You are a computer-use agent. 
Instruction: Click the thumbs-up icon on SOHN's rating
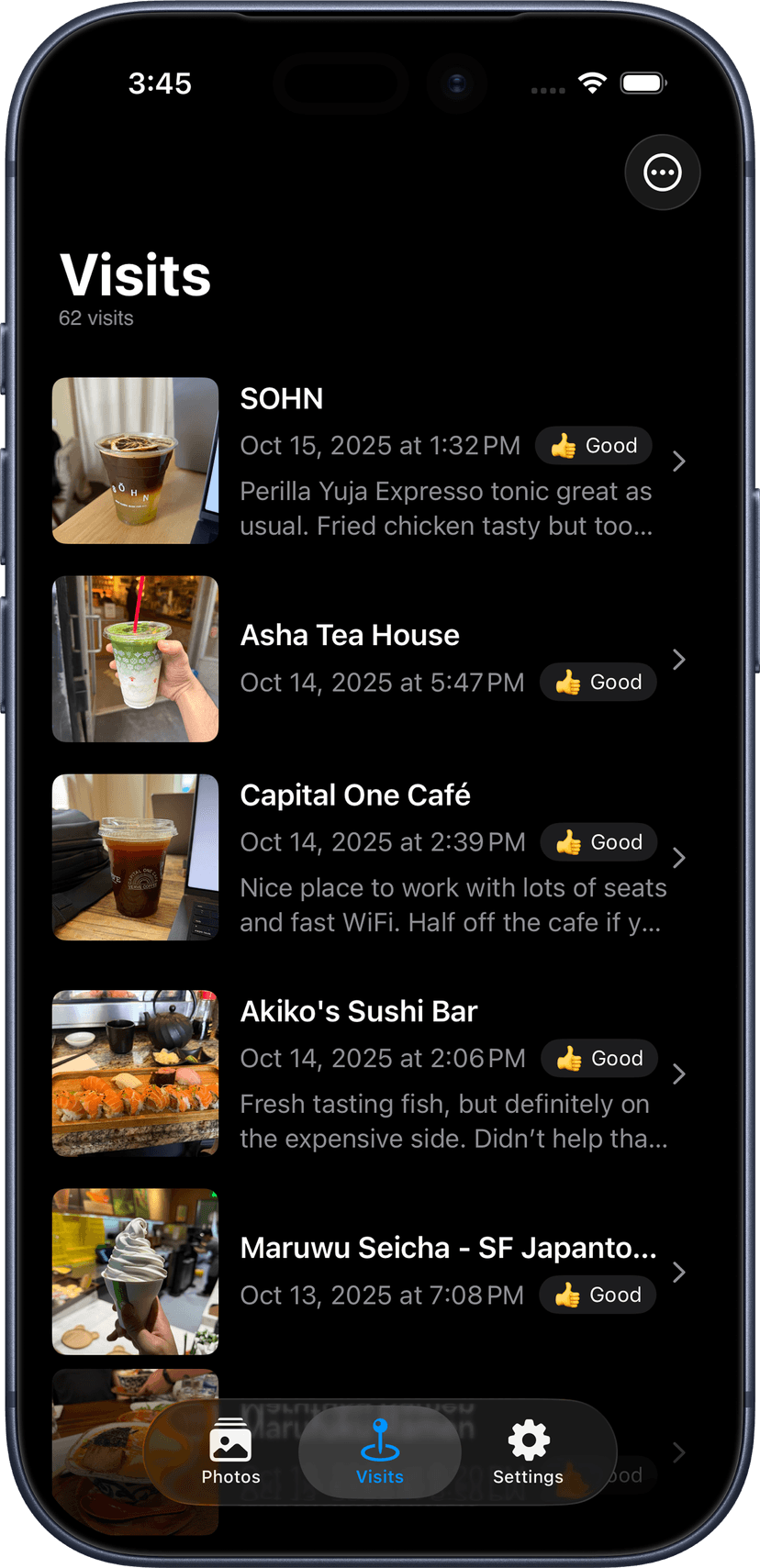click(567, 445)
